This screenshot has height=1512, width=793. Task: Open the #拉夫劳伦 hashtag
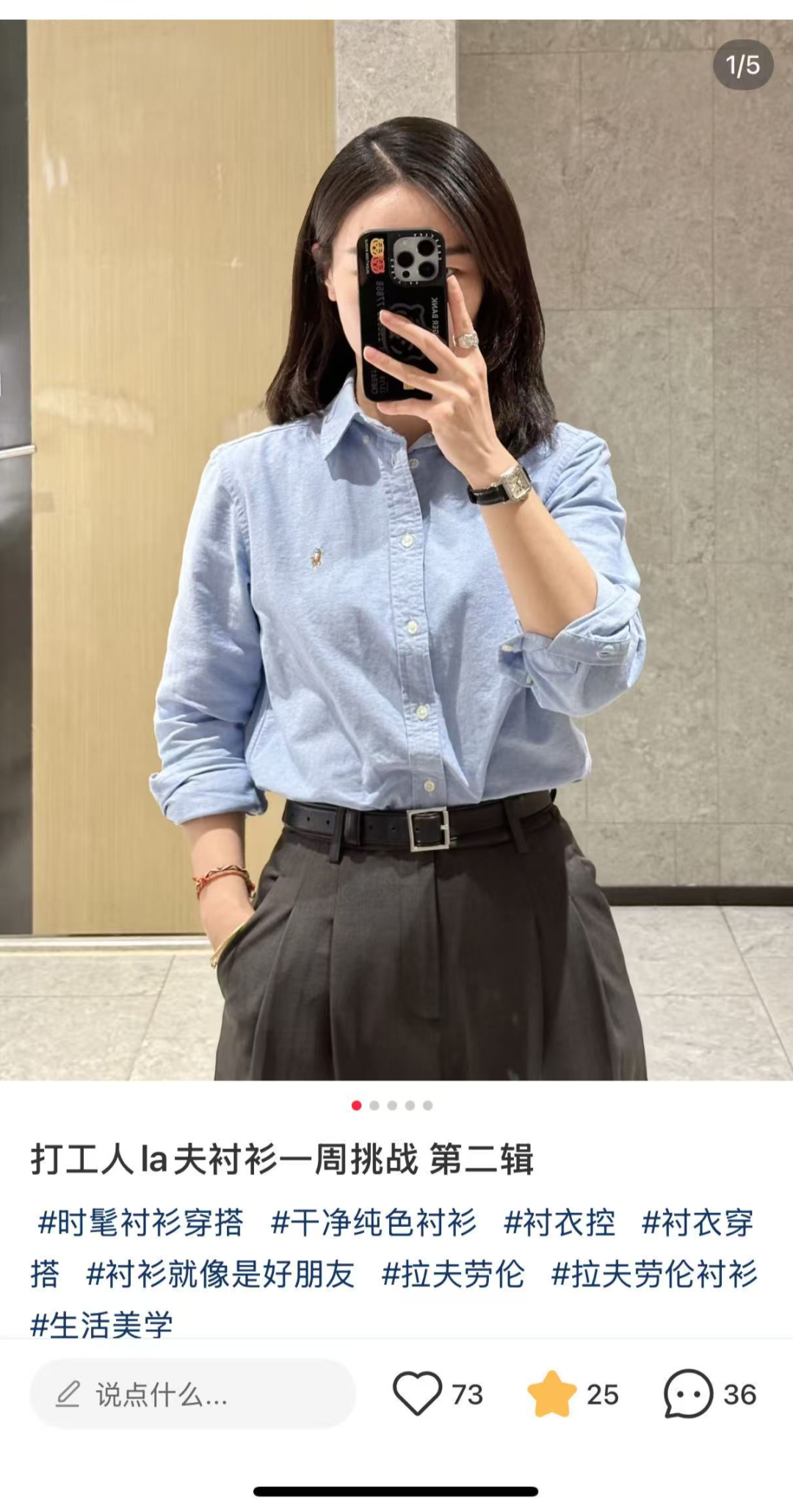click(x=453, y=1274)
